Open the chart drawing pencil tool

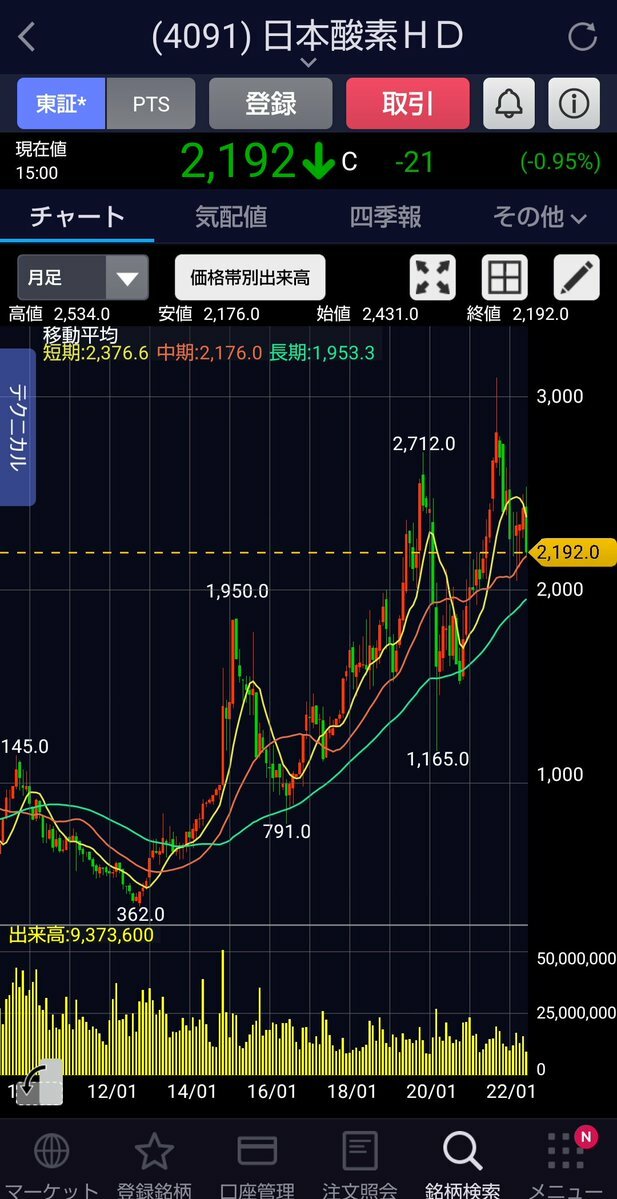coord(577,277)
